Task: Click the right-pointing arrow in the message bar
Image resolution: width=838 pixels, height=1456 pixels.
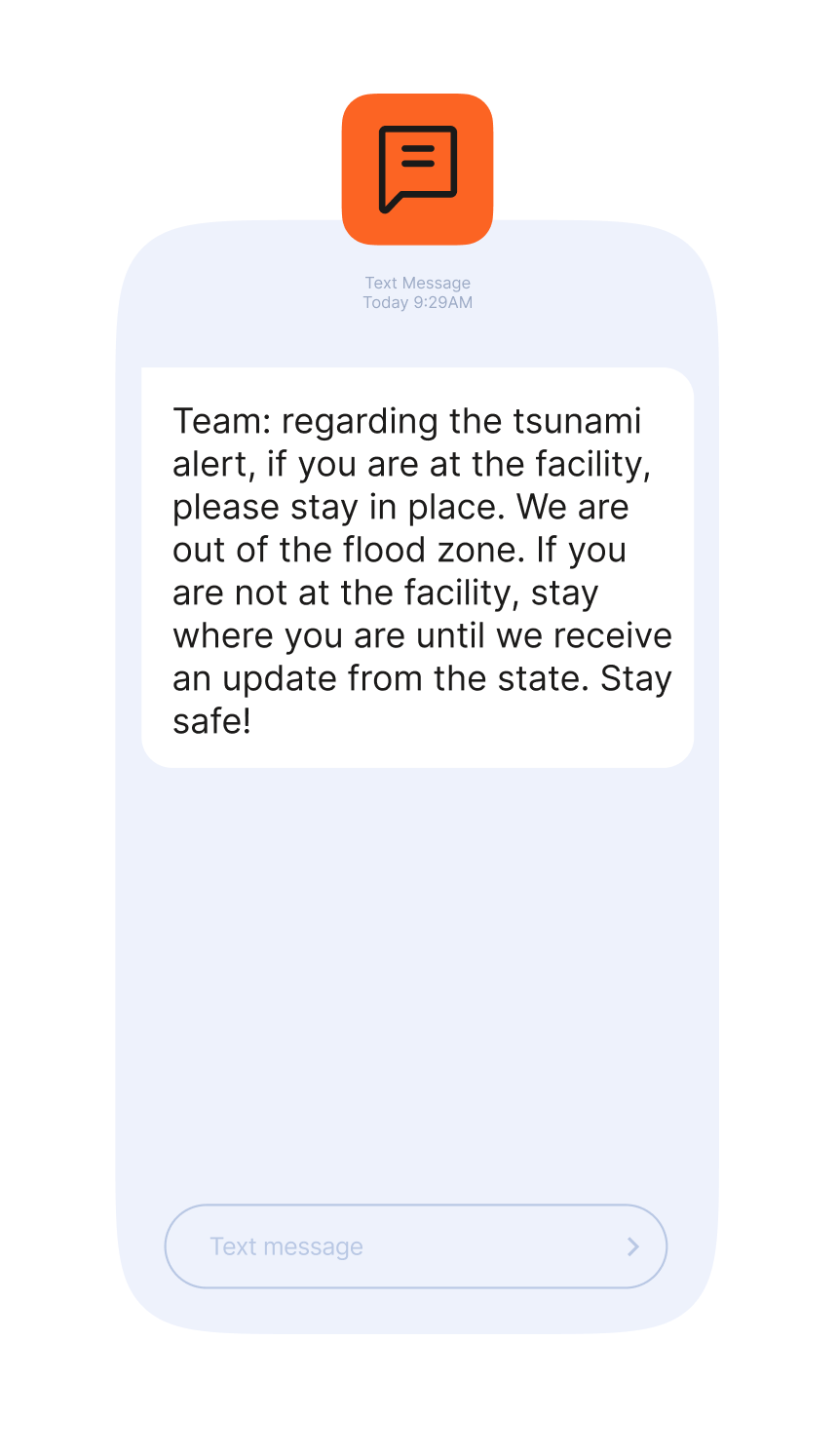Action: pos(632,1245)
